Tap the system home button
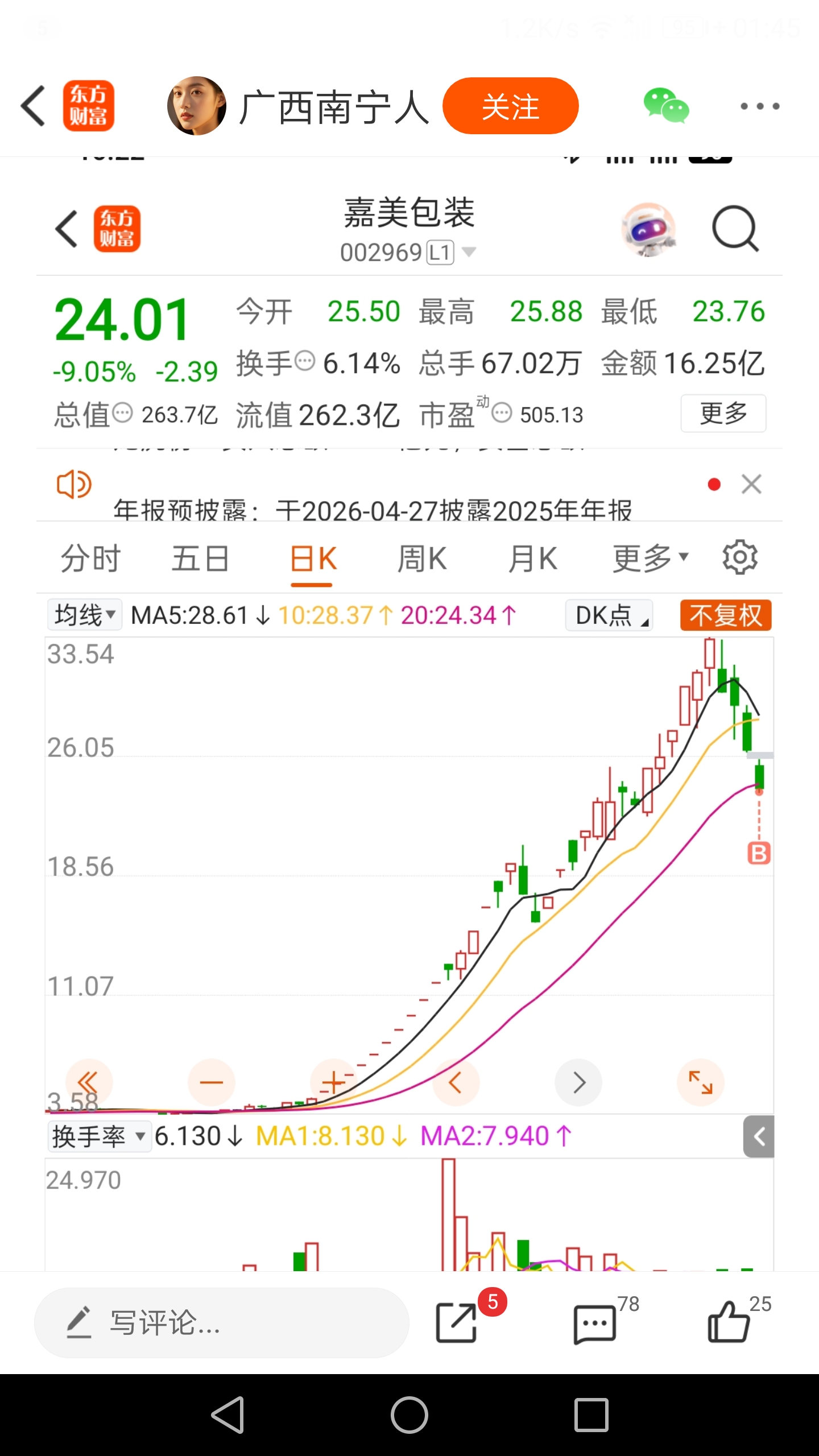Screen dimensions: 819x1456 click(x=409, y=1415)
